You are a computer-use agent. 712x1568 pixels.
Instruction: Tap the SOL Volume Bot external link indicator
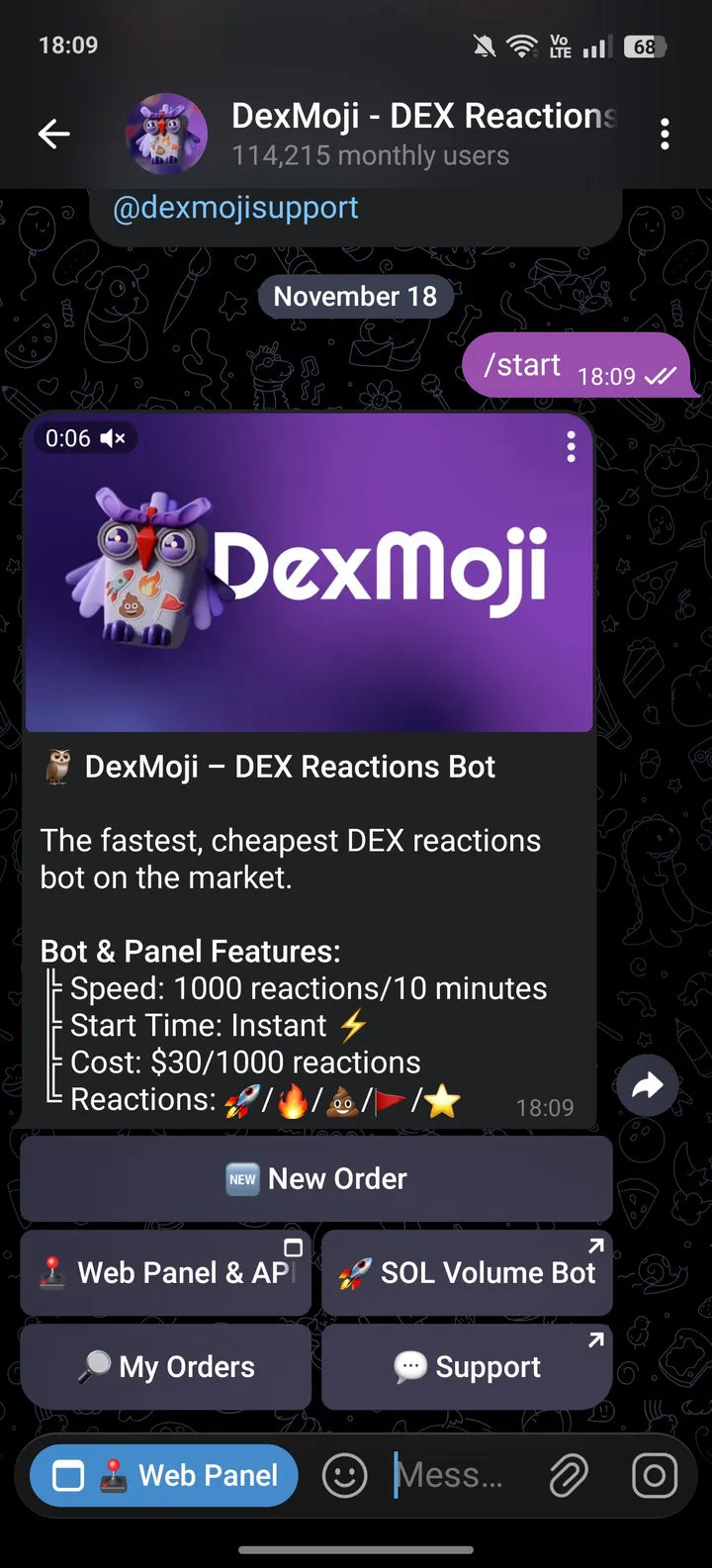click(594, 1245)
